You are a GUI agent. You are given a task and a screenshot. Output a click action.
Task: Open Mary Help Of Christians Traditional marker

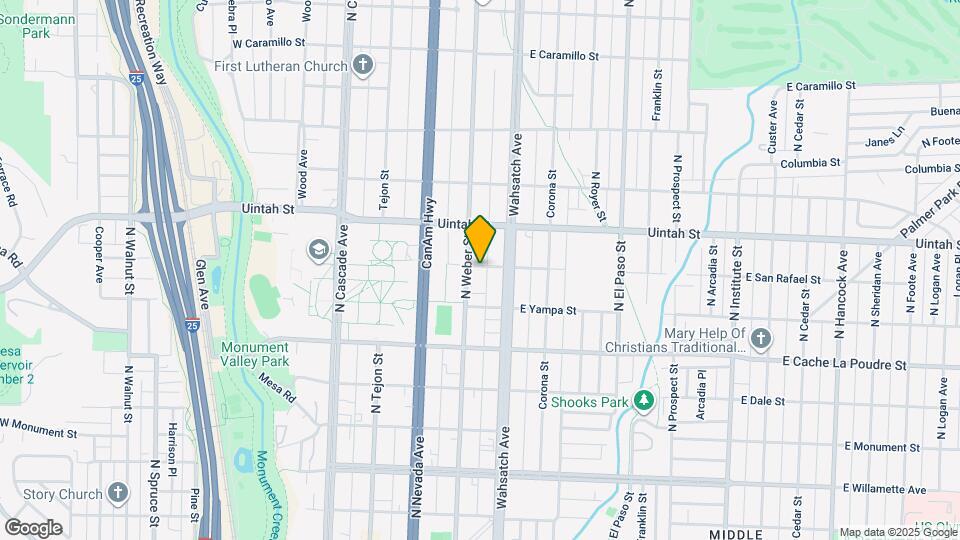(761, 338)
